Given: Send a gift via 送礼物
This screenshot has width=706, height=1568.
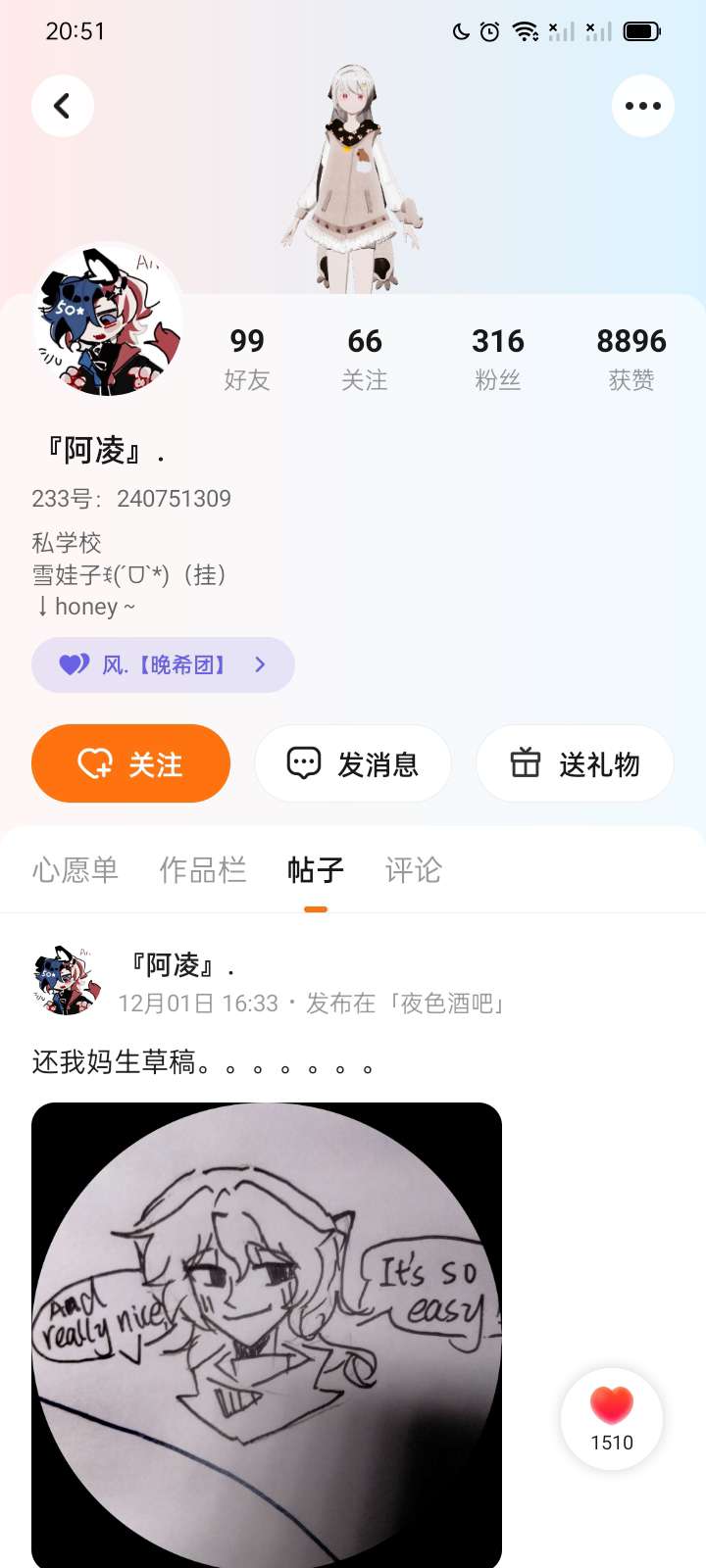Looking at the screenshot, I should [575, 763].
